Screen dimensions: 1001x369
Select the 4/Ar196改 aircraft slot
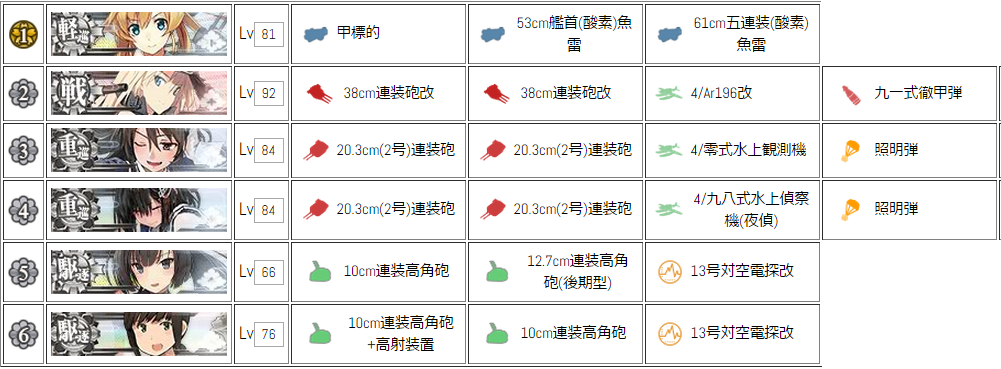tap(732, 93)
